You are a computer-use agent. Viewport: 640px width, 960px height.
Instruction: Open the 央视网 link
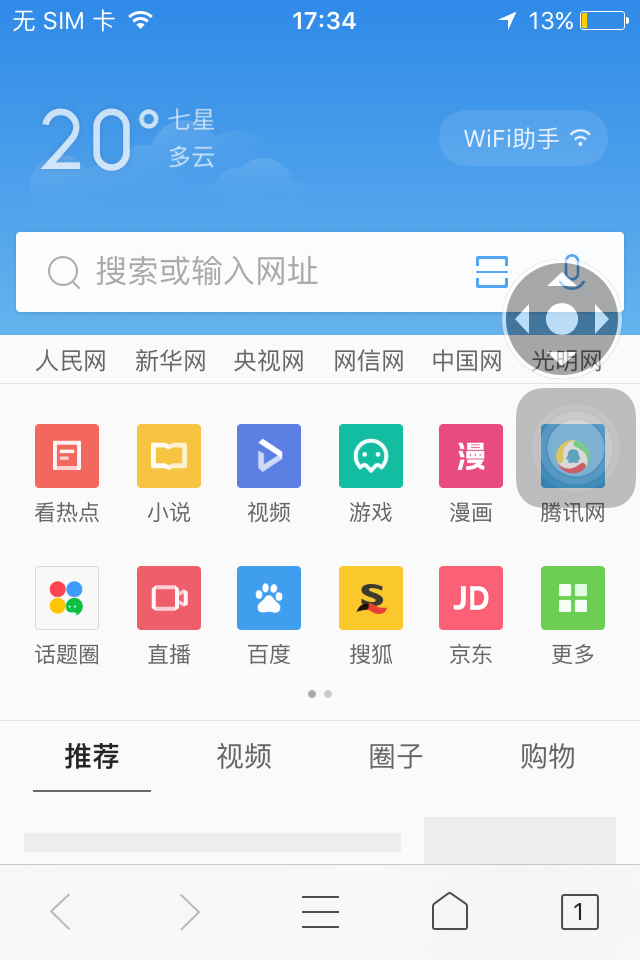pyautogui.click(x=269, y=361)
